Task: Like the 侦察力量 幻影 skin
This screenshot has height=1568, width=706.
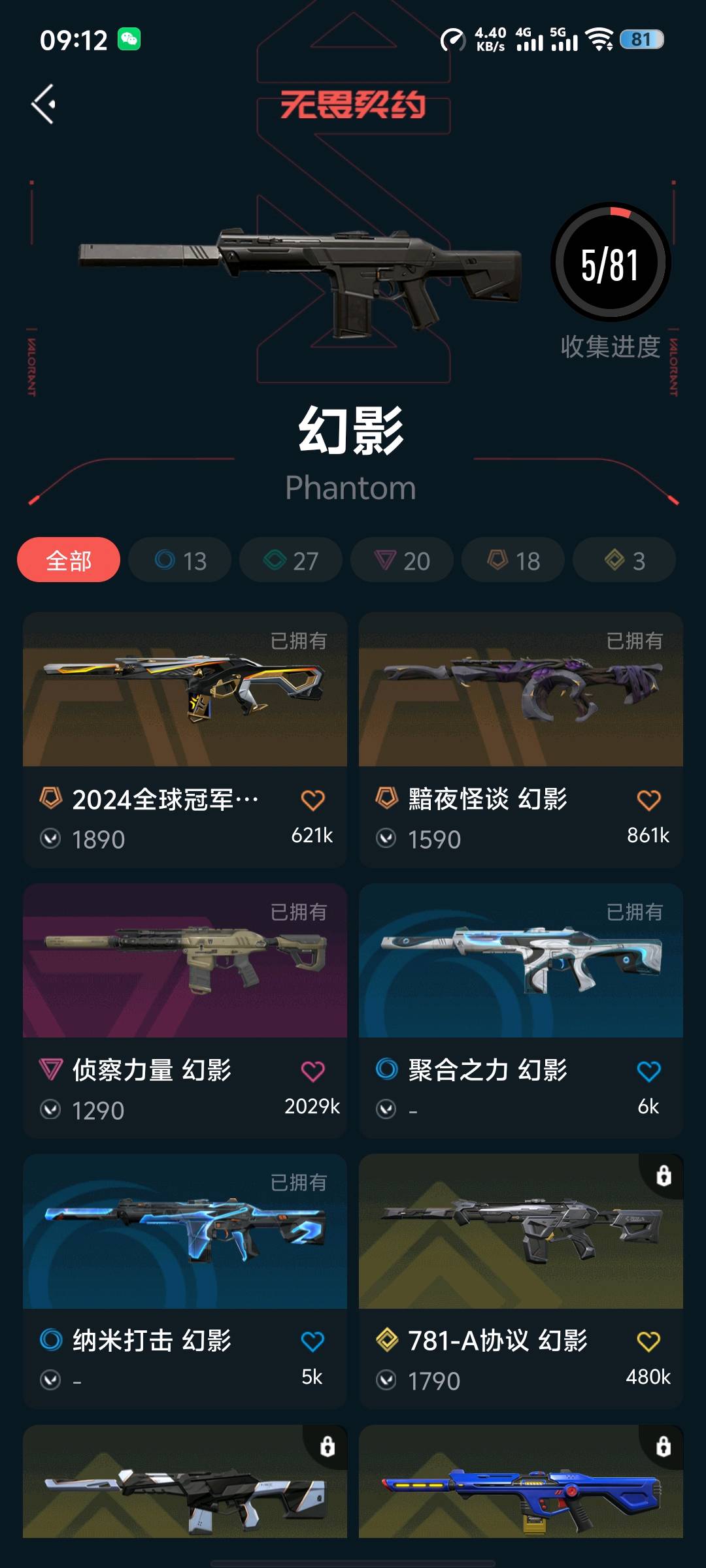Action: [312, 1071]
